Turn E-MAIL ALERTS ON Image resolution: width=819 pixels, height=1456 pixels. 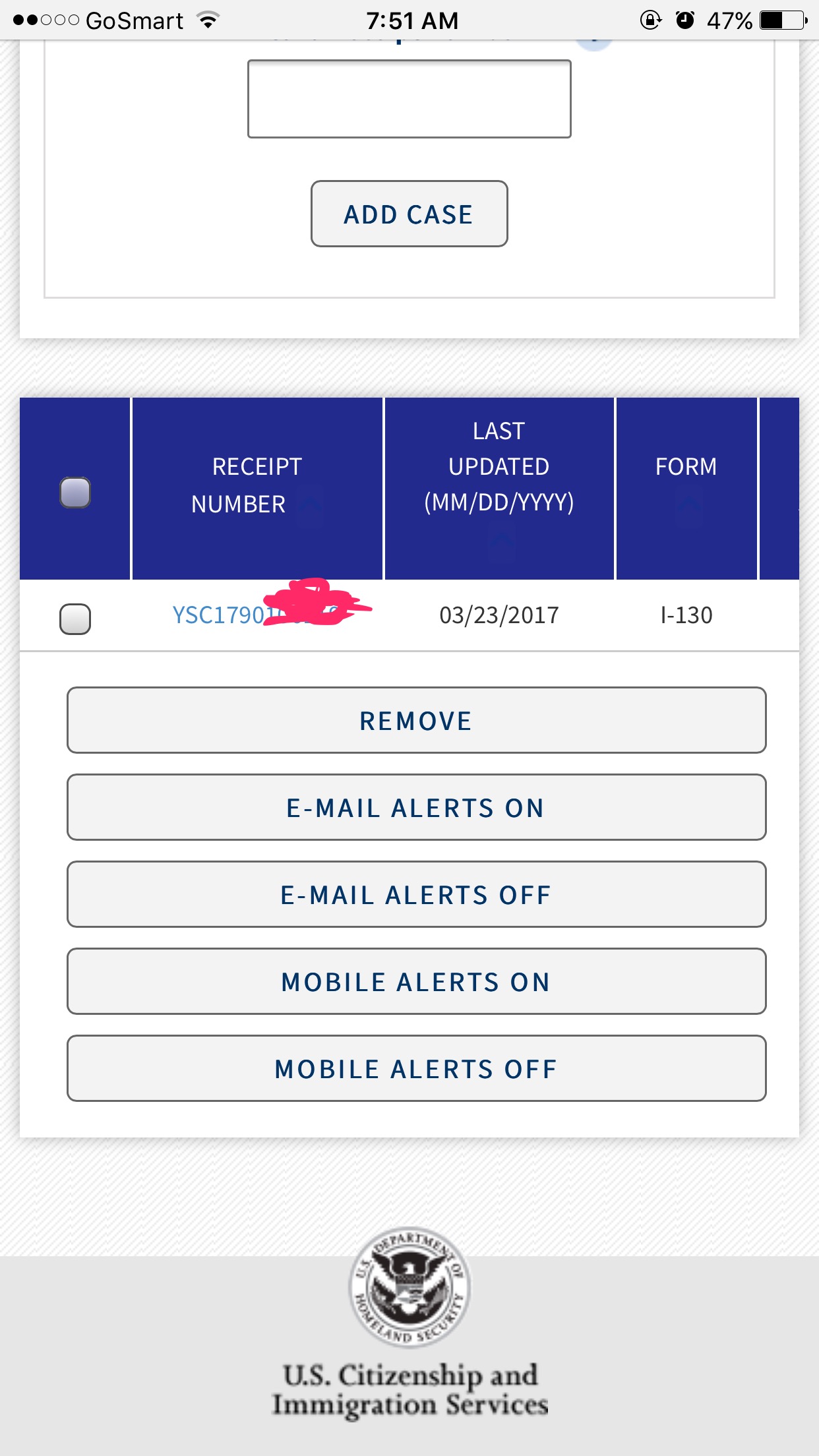coord(416,807)
